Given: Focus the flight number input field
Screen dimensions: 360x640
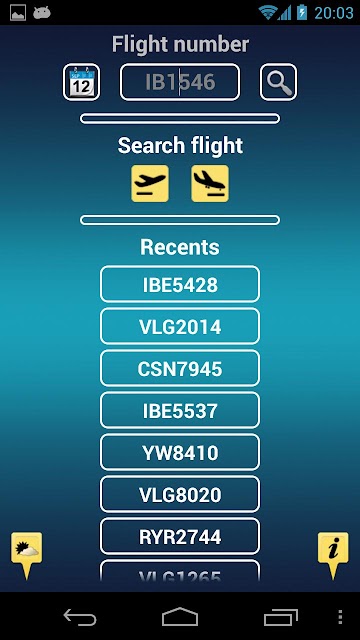Looking at the screenshot, I should (x=180, y=82).
